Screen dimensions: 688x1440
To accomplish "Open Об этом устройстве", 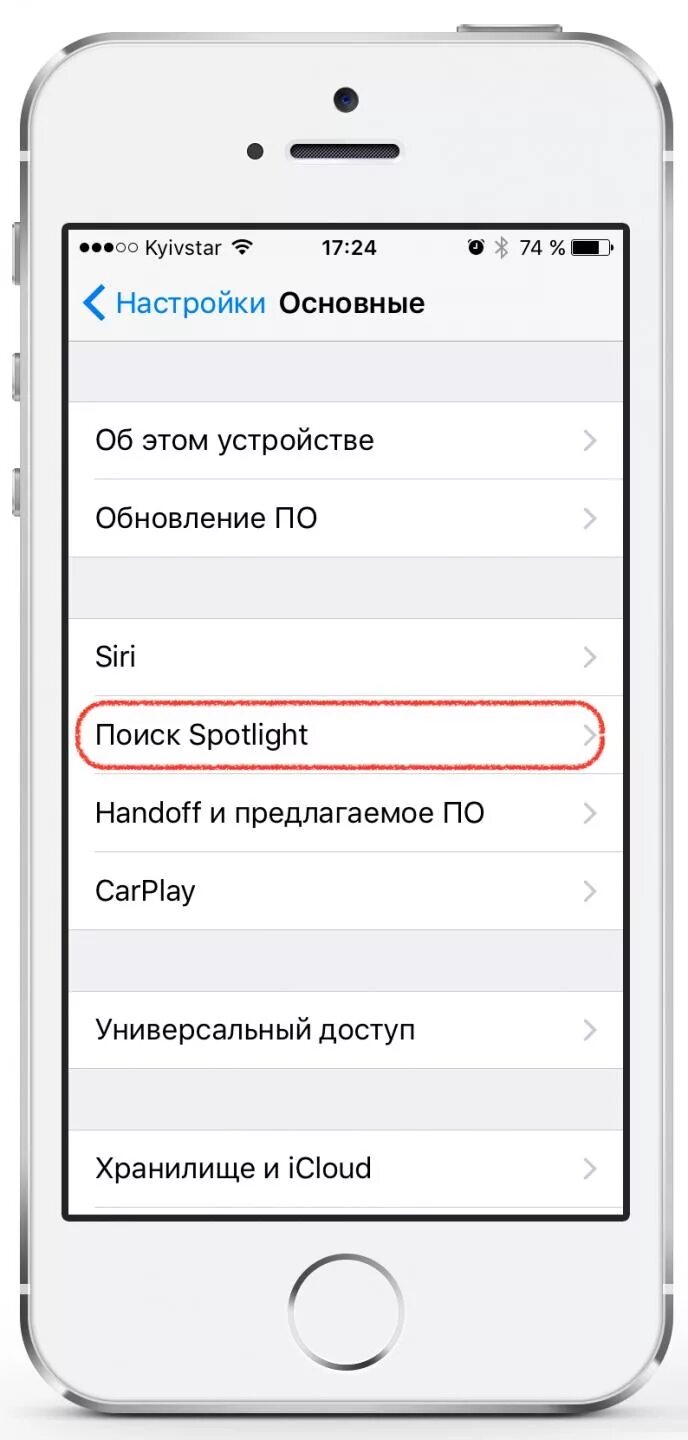I will click(345, 440).
